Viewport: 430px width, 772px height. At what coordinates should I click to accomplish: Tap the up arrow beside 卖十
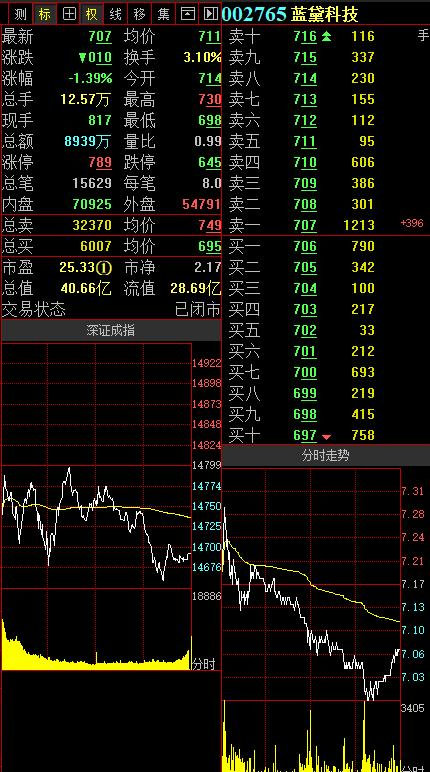(x=326, y=36)
